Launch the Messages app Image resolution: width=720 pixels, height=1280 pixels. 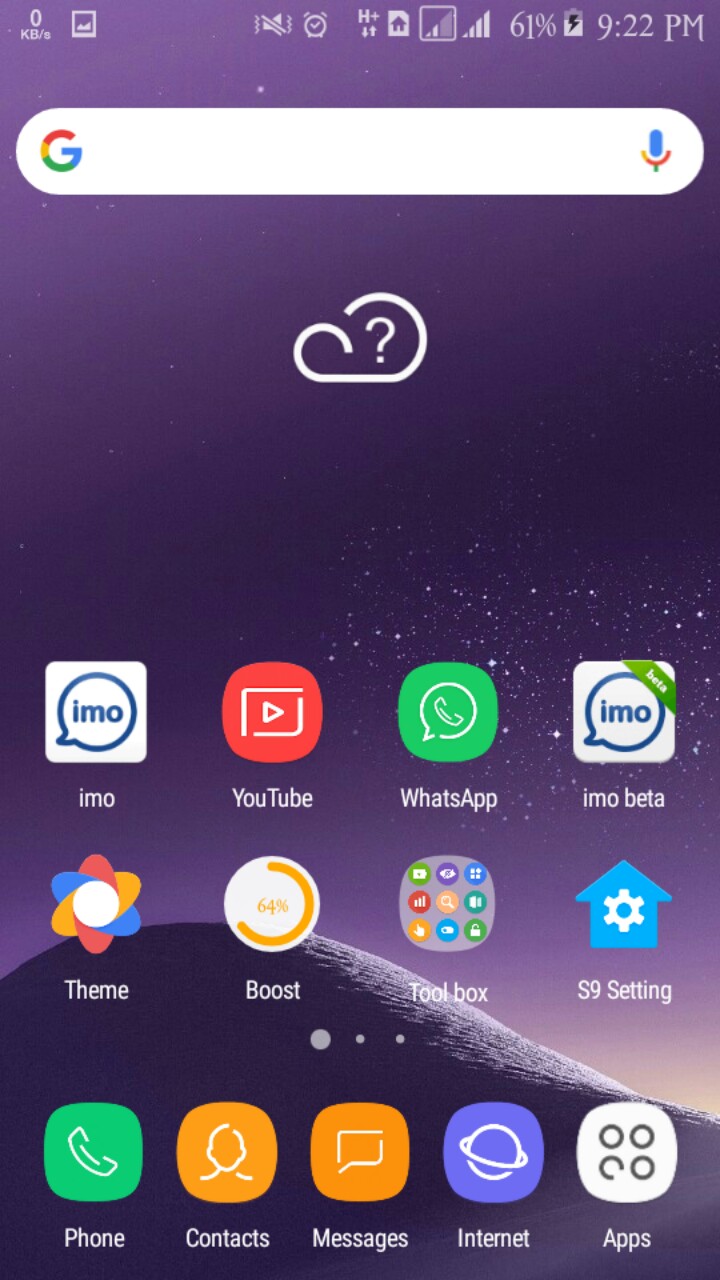click(x=360, y=1152)
